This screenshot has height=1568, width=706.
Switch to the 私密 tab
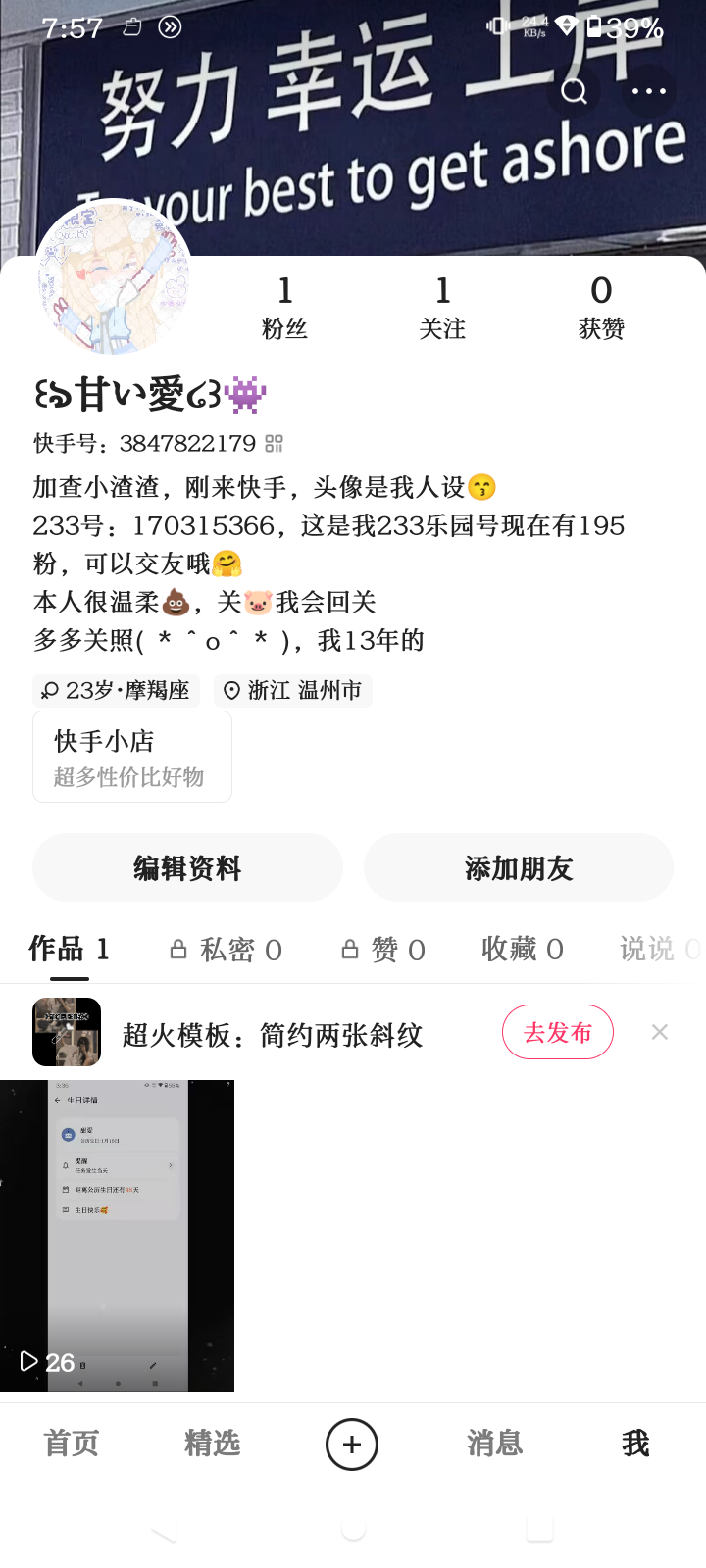click(x=227, y=949)
